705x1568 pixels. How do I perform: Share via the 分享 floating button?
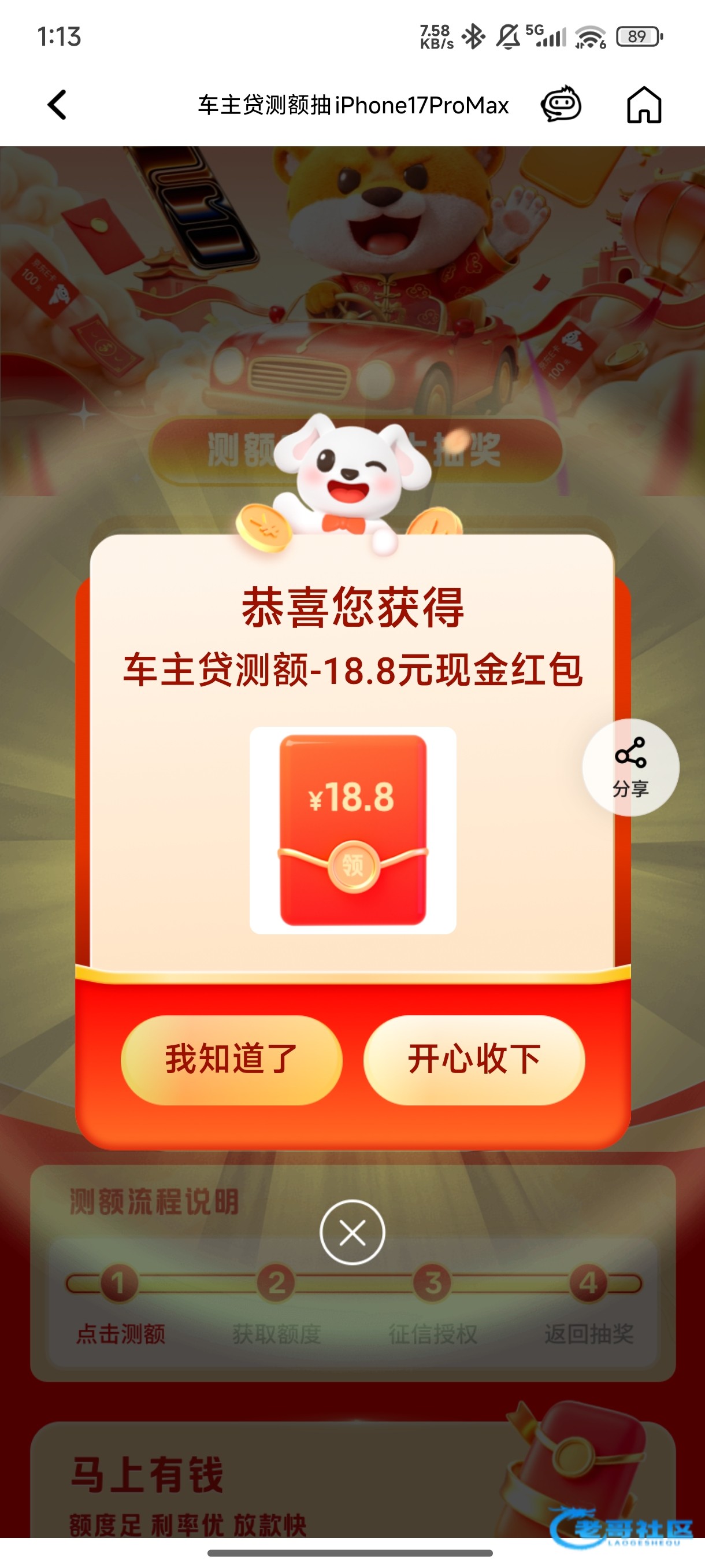pyautogui.click(x=630, y=767)
